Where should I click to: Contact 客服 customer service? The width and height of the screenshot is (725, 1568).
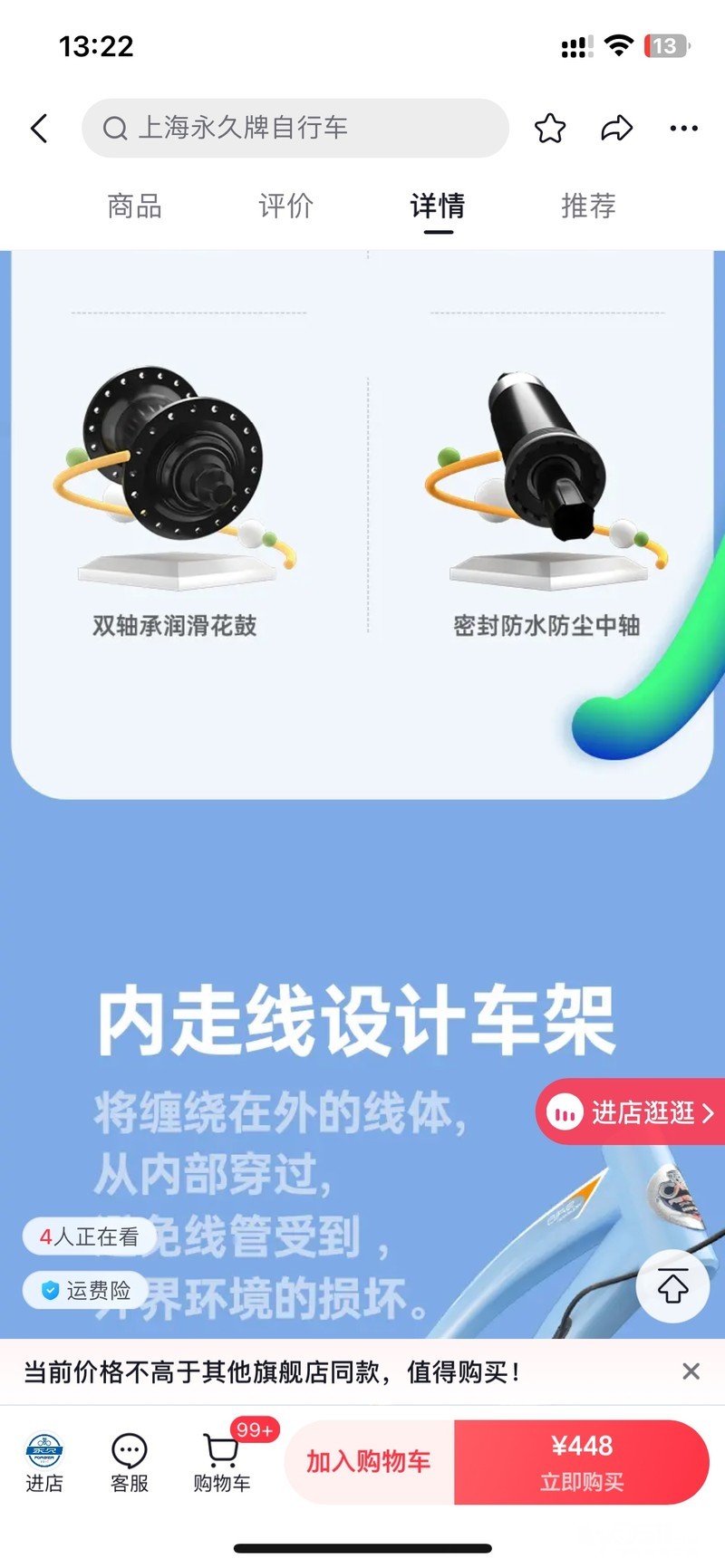coord(130,1462)
